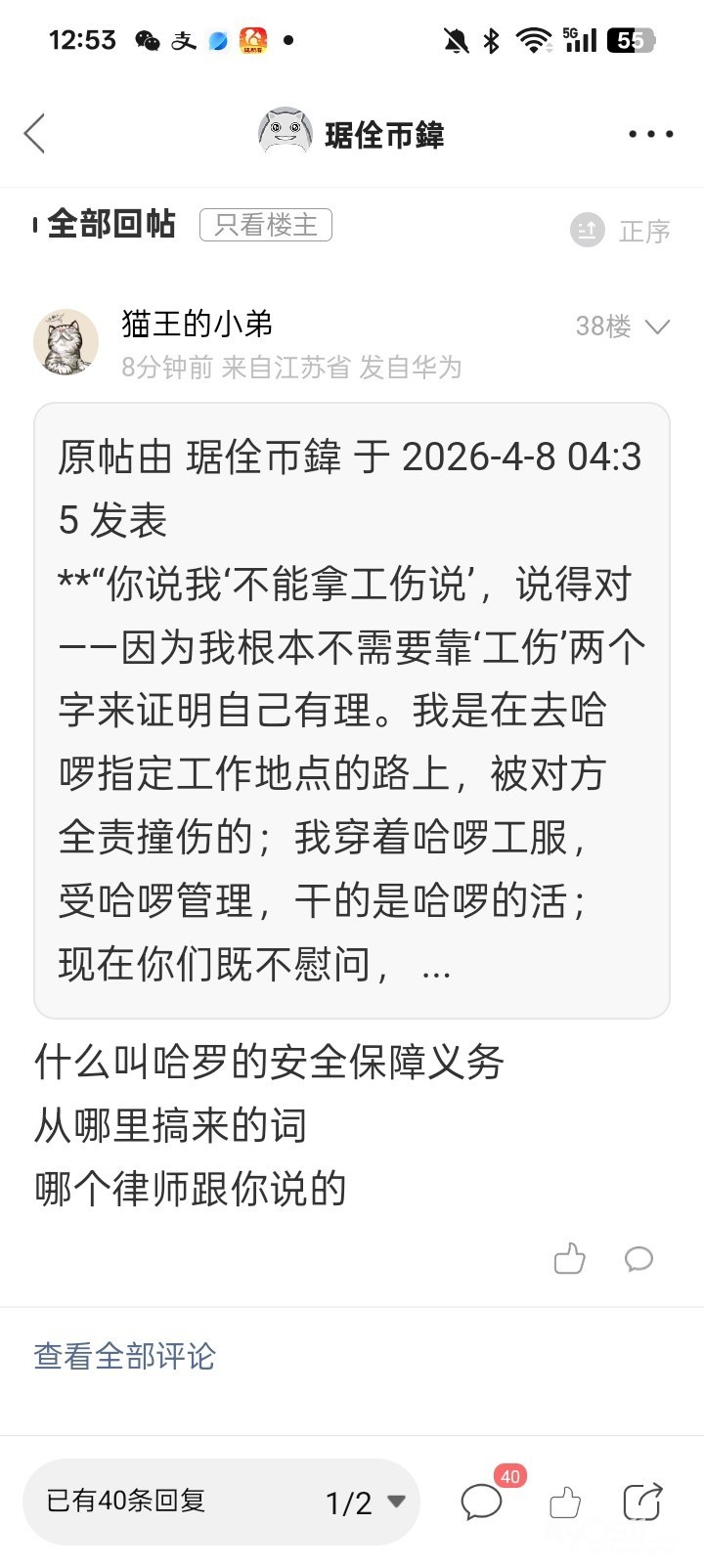Filter replies with 只看楼主
The height and width of the screenshot is (1568, 704).
(x=266, y=225)
